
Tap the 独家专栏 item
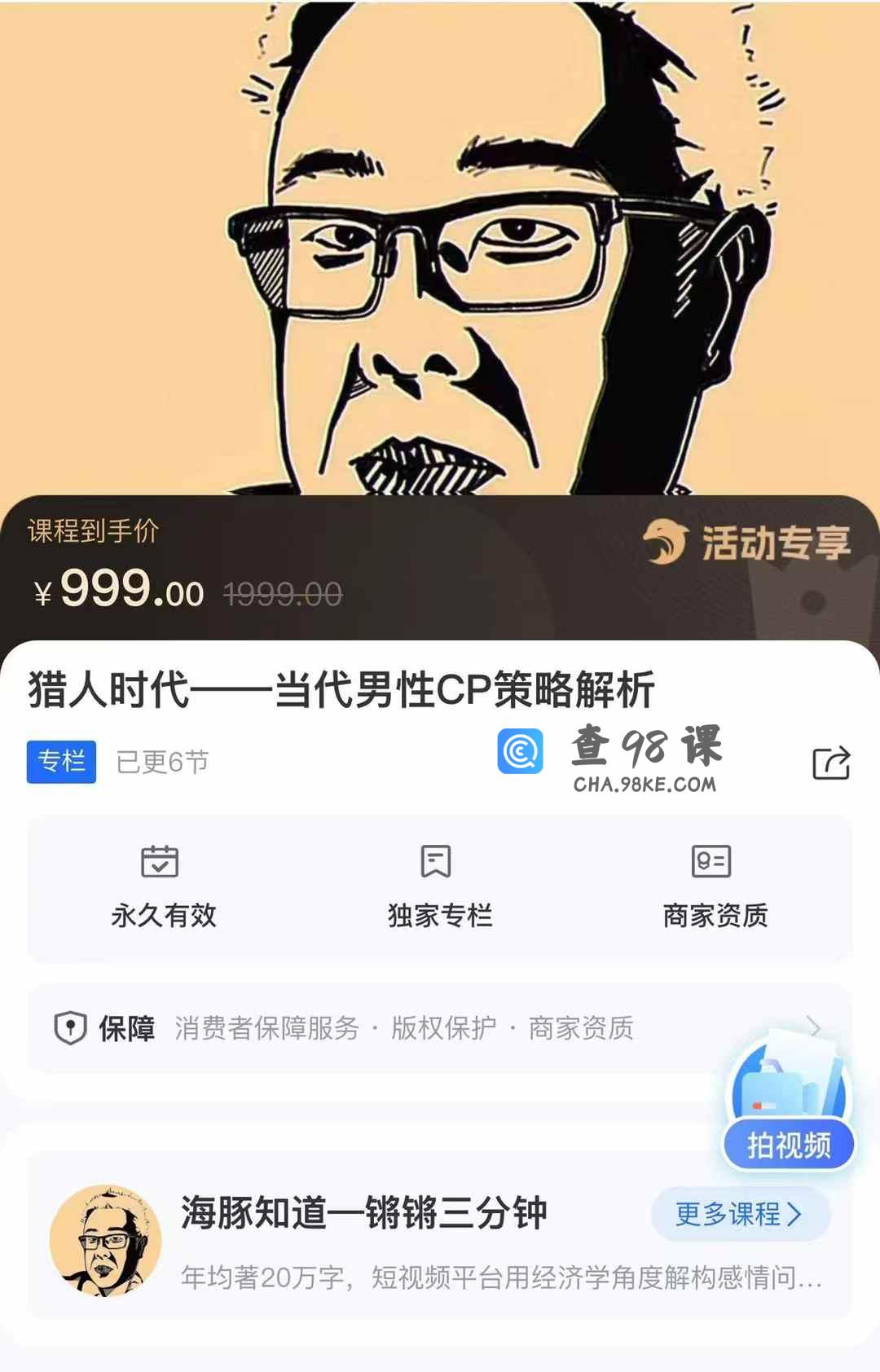[439, 889]
